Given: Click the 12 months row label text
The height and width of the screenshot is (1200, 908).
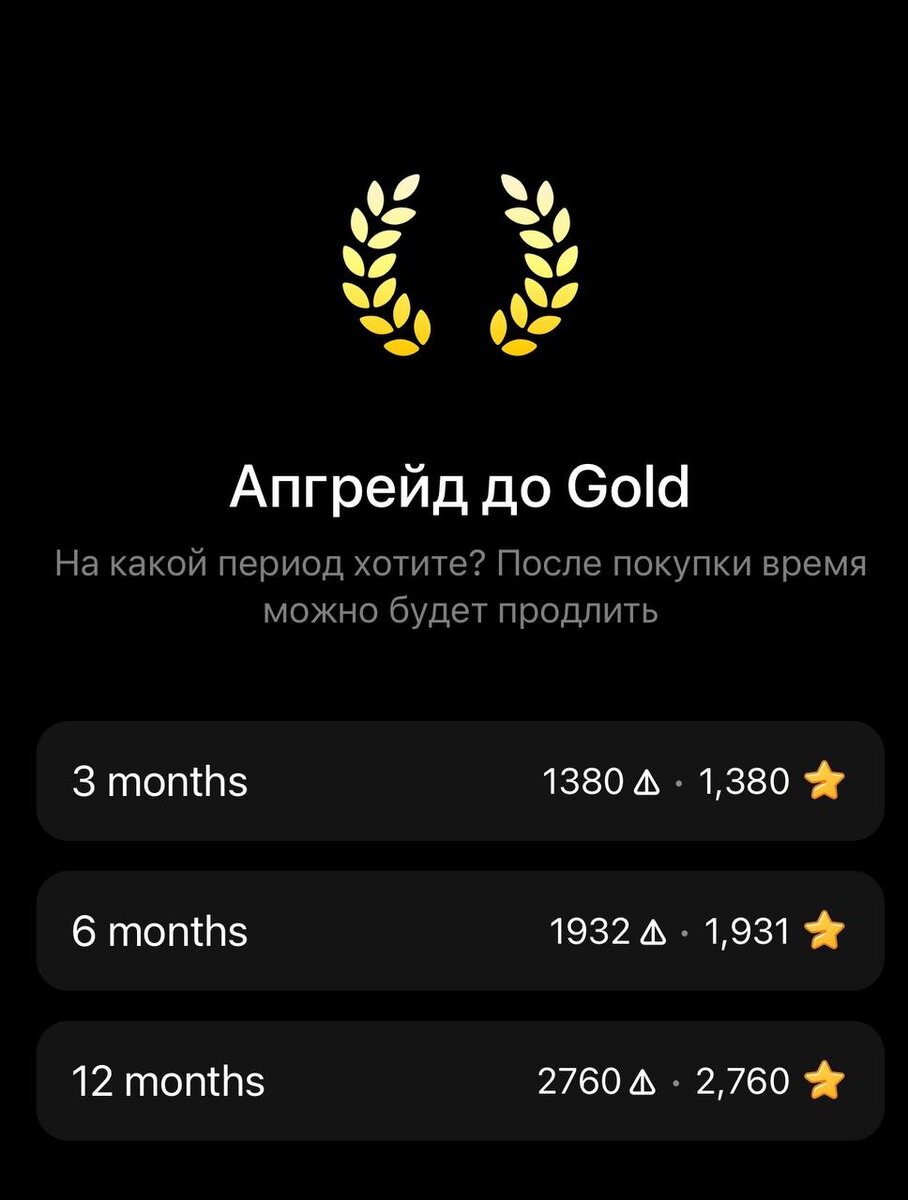Looking at the screenshot, I should point(168,1081).
